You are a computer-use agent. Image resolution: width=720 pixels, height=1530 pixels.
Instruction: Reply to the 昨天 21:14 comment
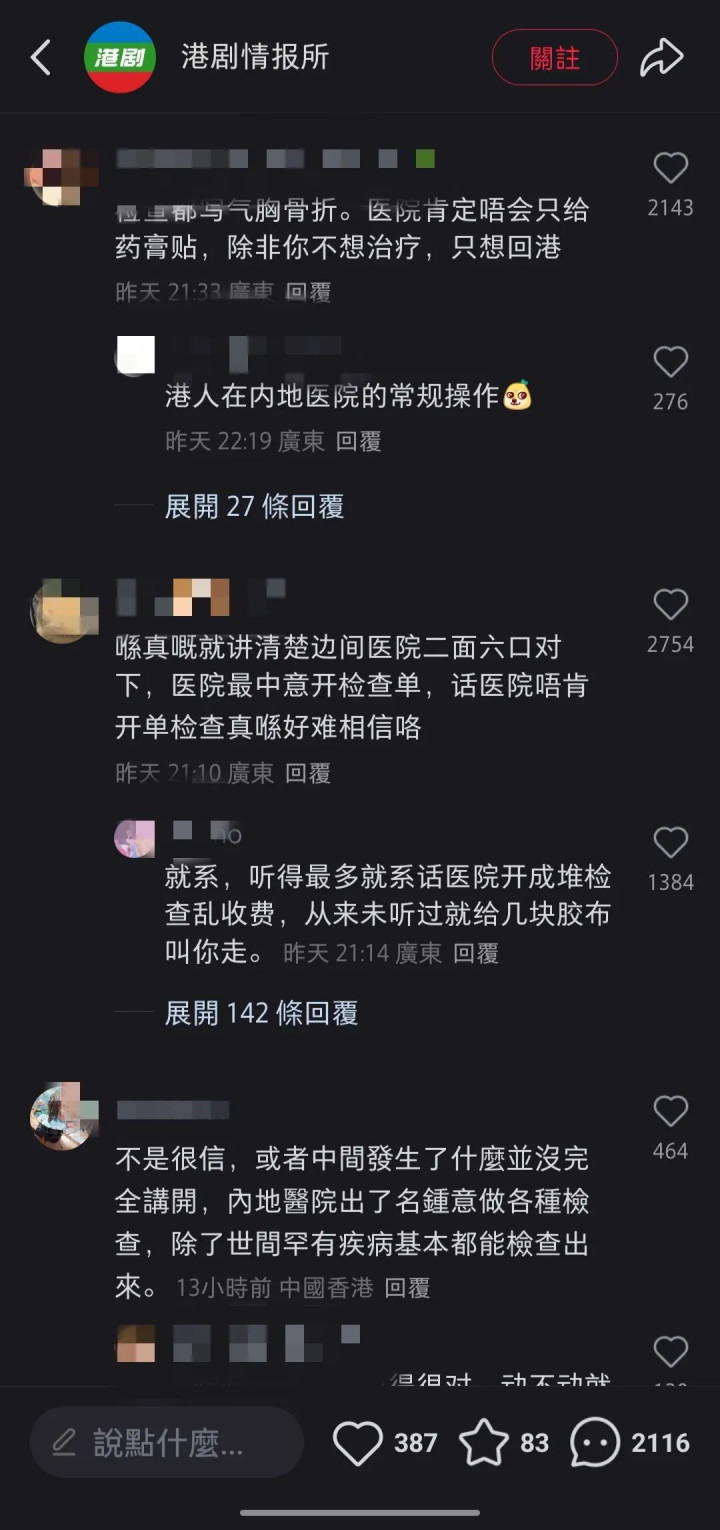tap(476, 953)
